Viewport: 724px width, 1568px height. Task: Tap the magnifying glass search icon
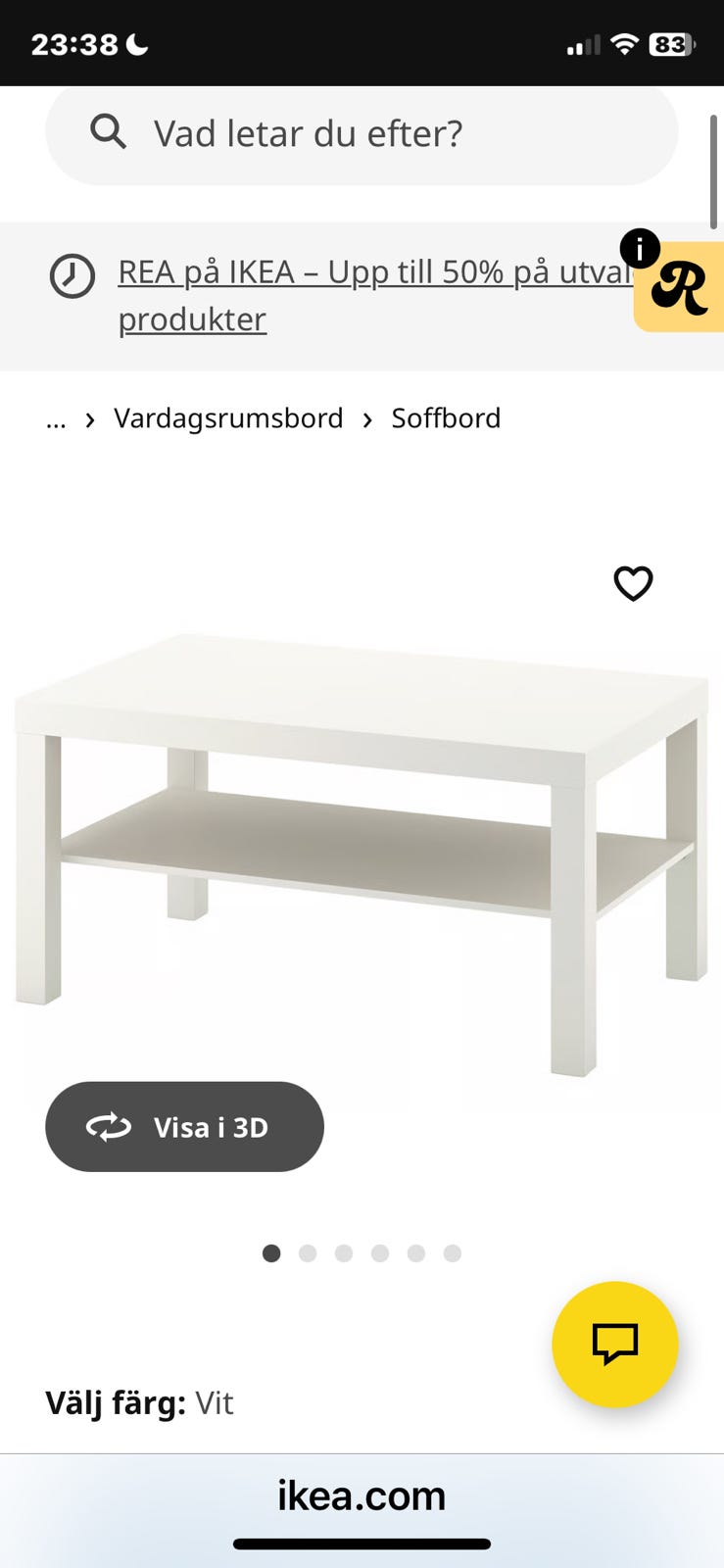click(x=108, y=132)
